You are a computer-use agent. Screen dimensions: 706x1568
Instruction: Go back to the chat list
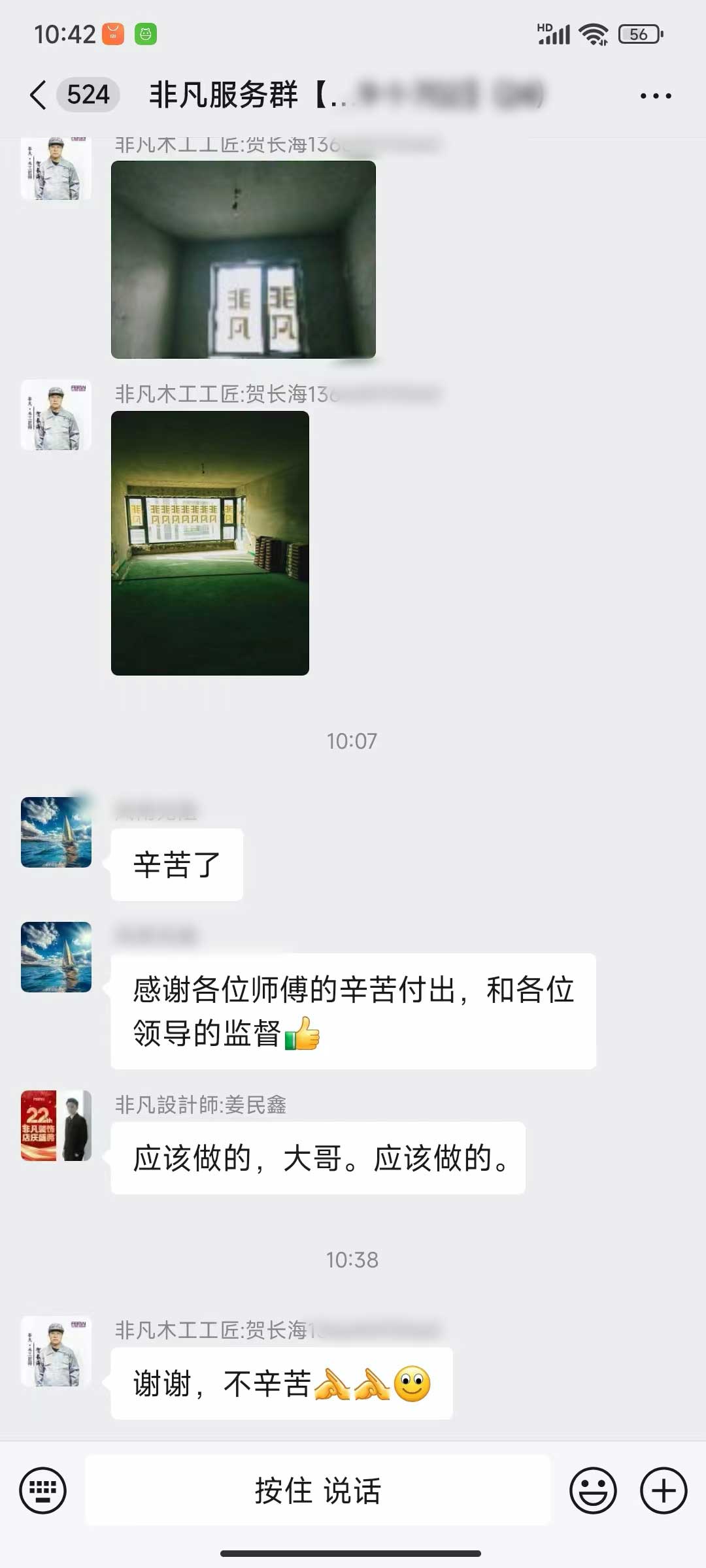(x=39, y=95)
